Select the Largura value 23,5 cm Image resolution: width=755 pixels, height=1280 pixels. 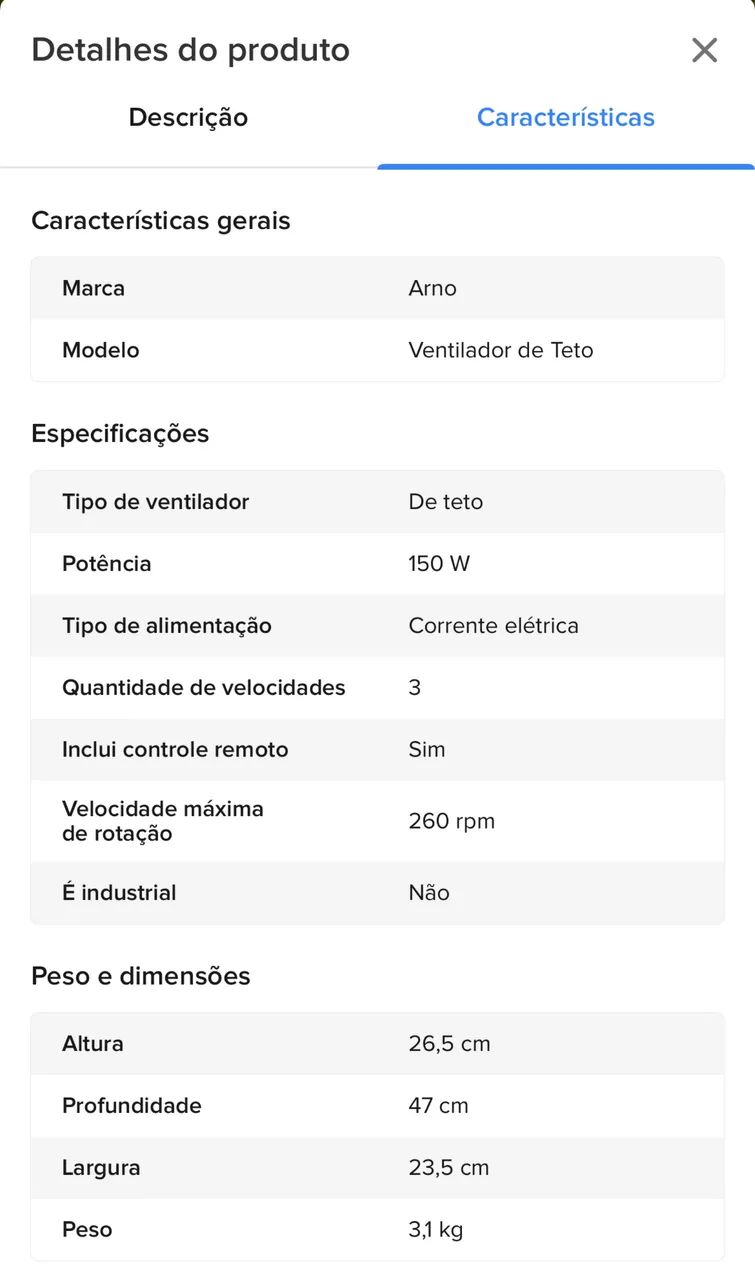coord(449,1167)
